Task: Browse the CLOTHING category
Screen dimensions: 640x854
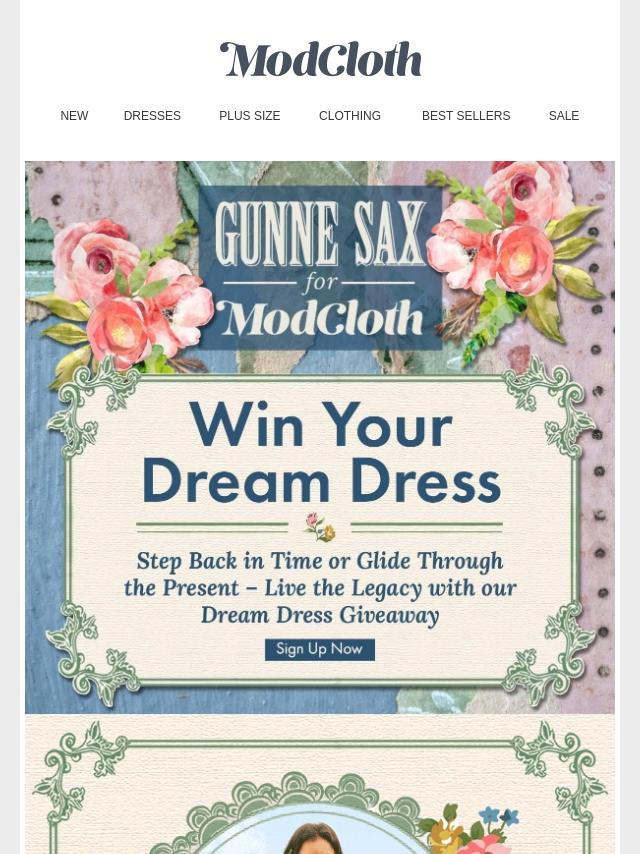Action: point(349,116)
